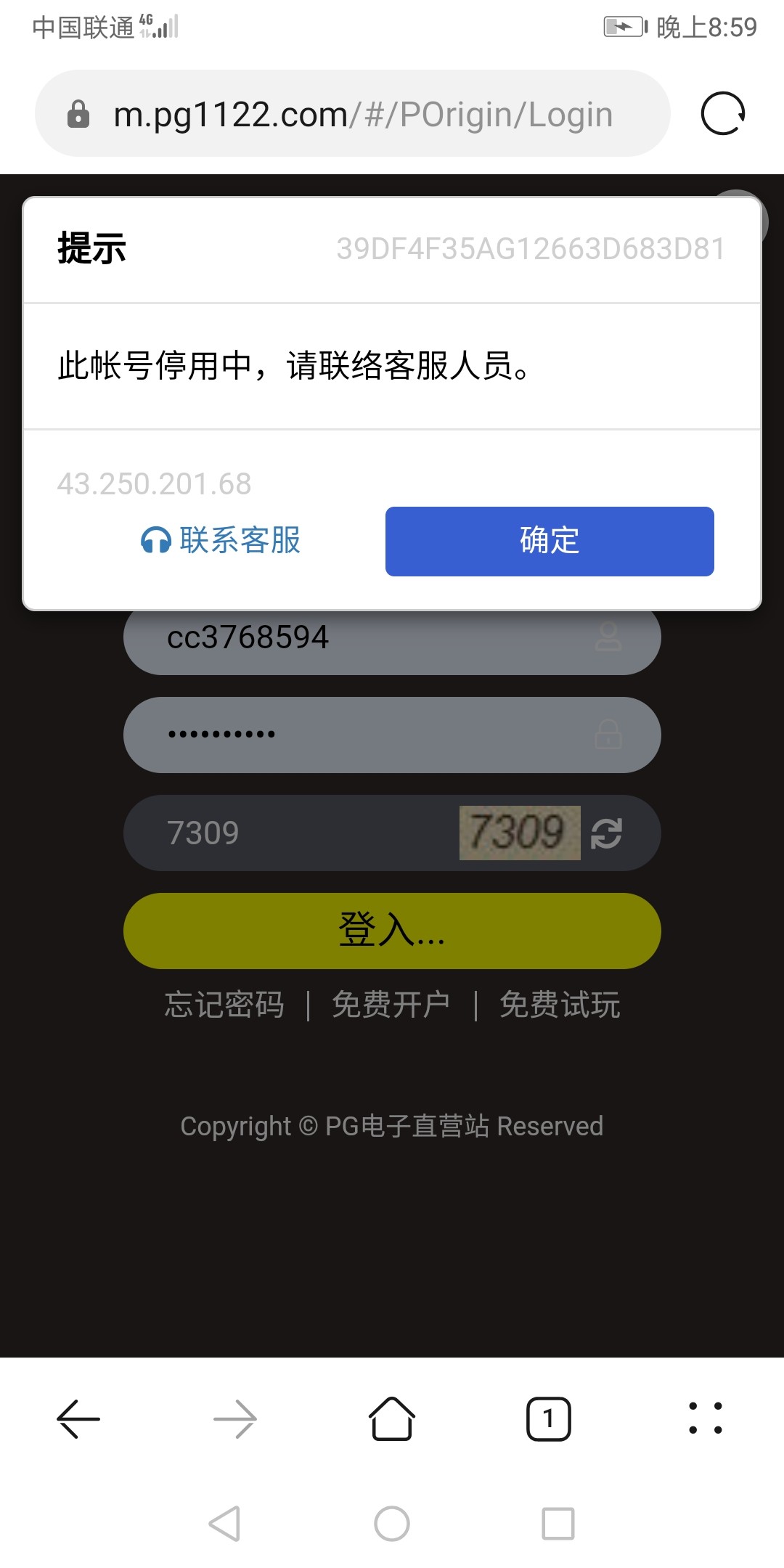Go back in browser toolbar
Viewport: 784px width, 1568px height.
[x=78, y=1418]
